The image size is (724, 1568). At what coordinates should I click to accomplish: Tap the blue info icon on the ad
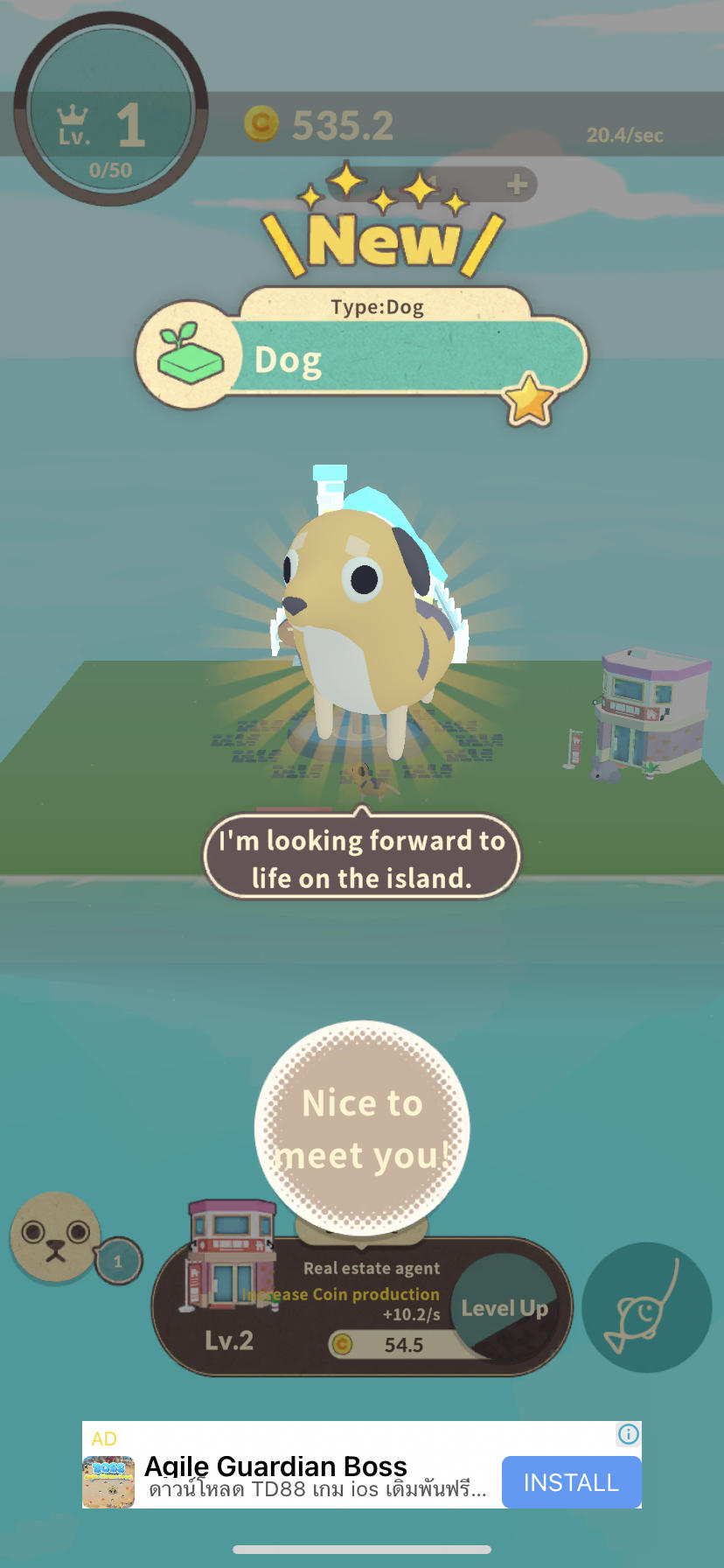point(627,1435)
